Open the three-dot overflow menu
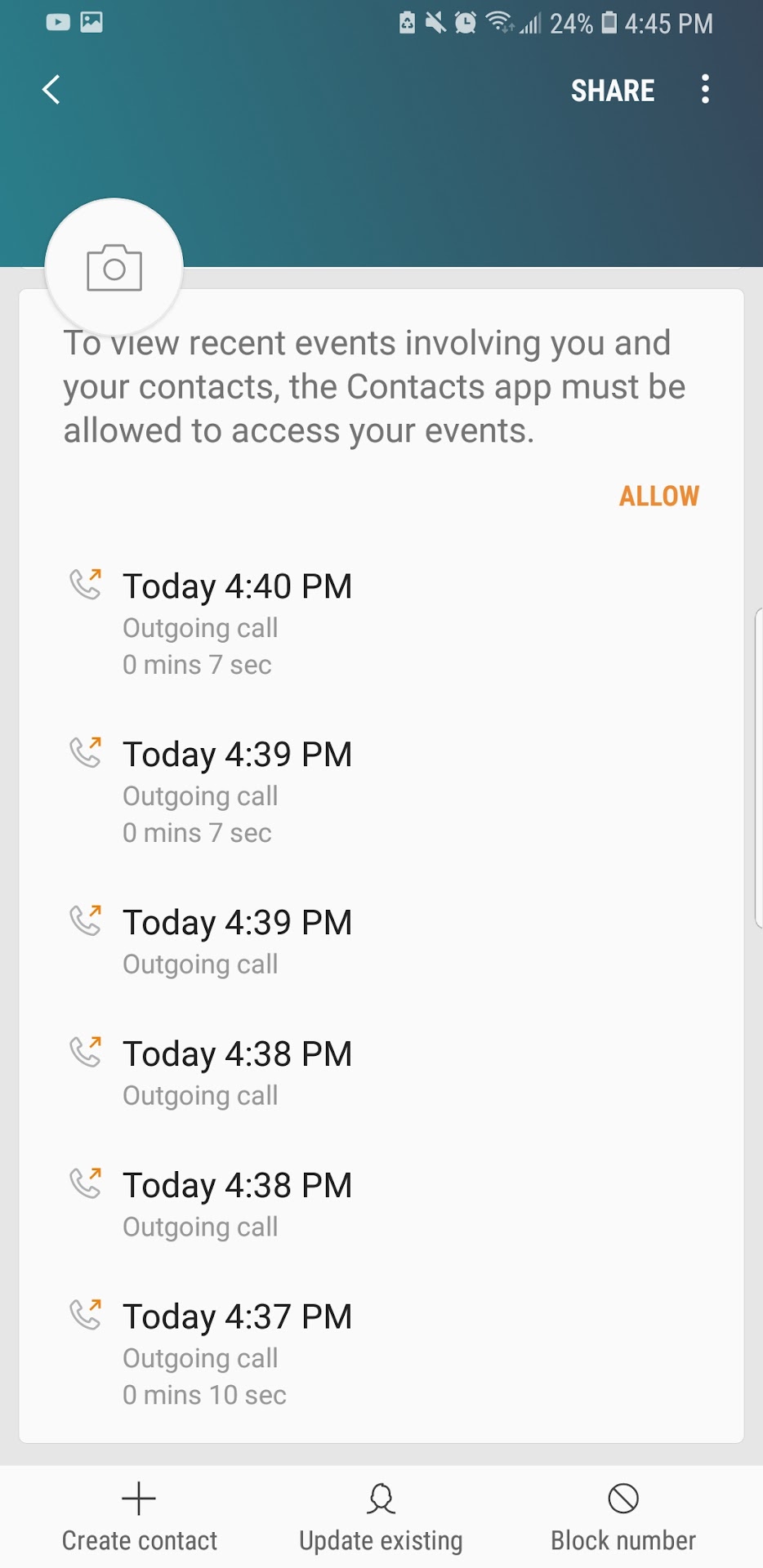763x1568 pixels. point(705,90)
